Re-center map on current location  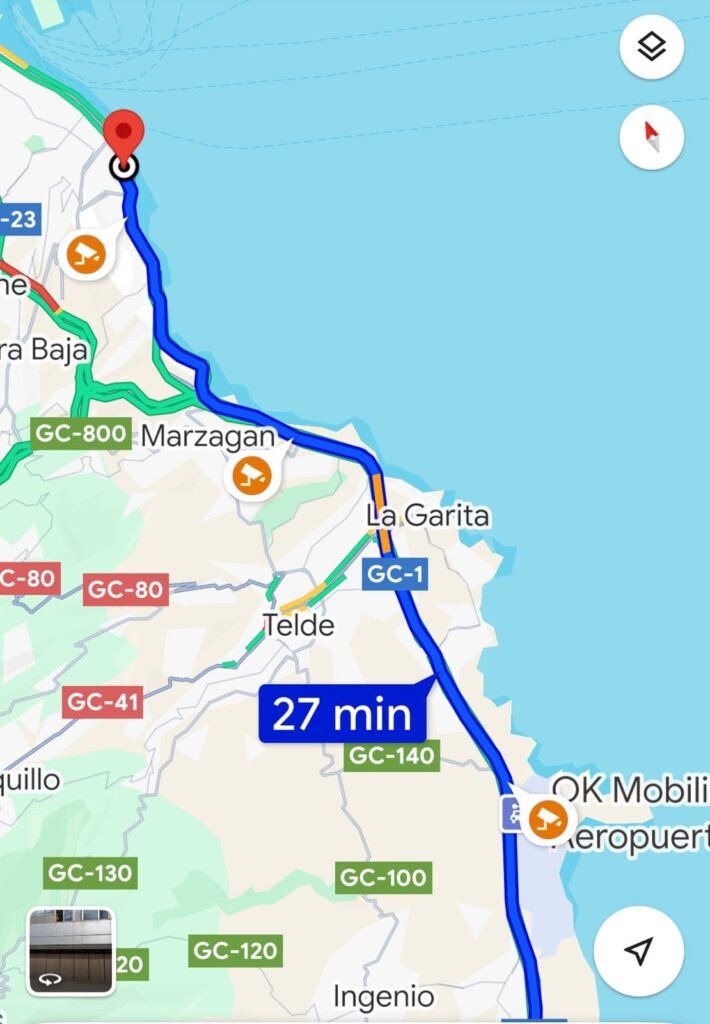(638, 951)
